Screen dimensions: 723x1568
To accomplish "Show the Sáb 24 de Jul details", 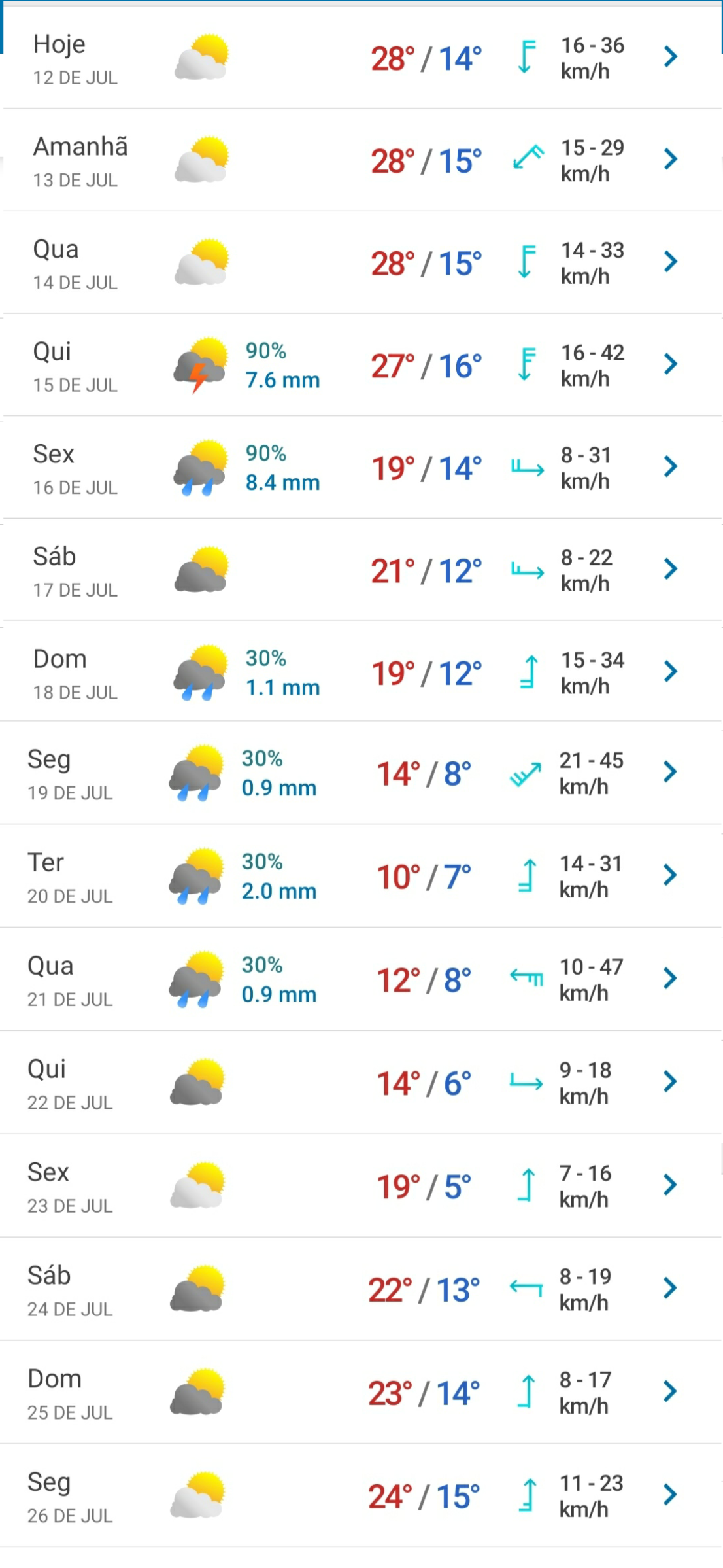I will coord(361,1289).
